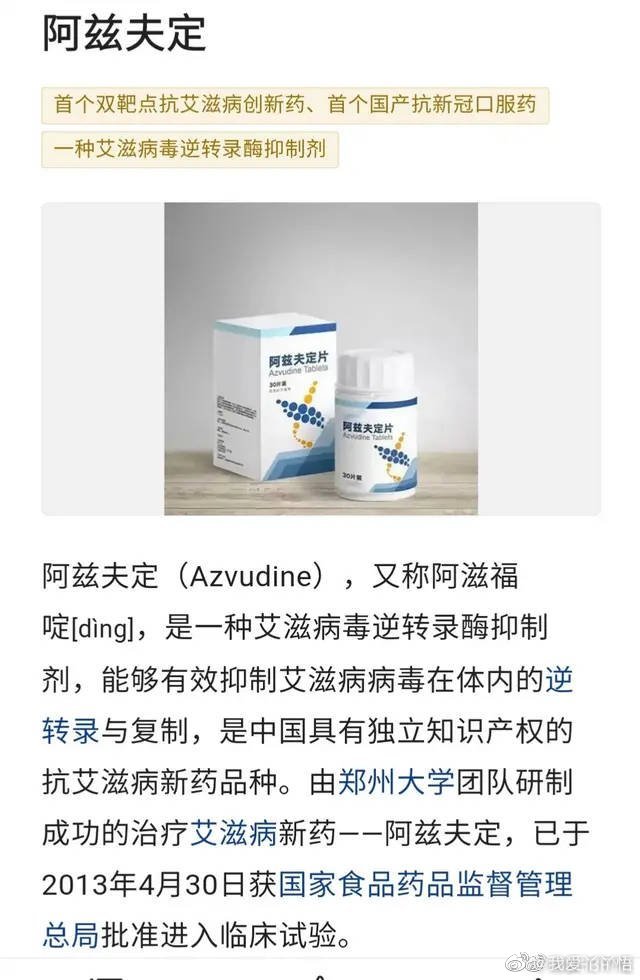Screen dimensions: 640x980
Task: View the 阿兹夫定片 product image
Action: [x=321, y=359]
